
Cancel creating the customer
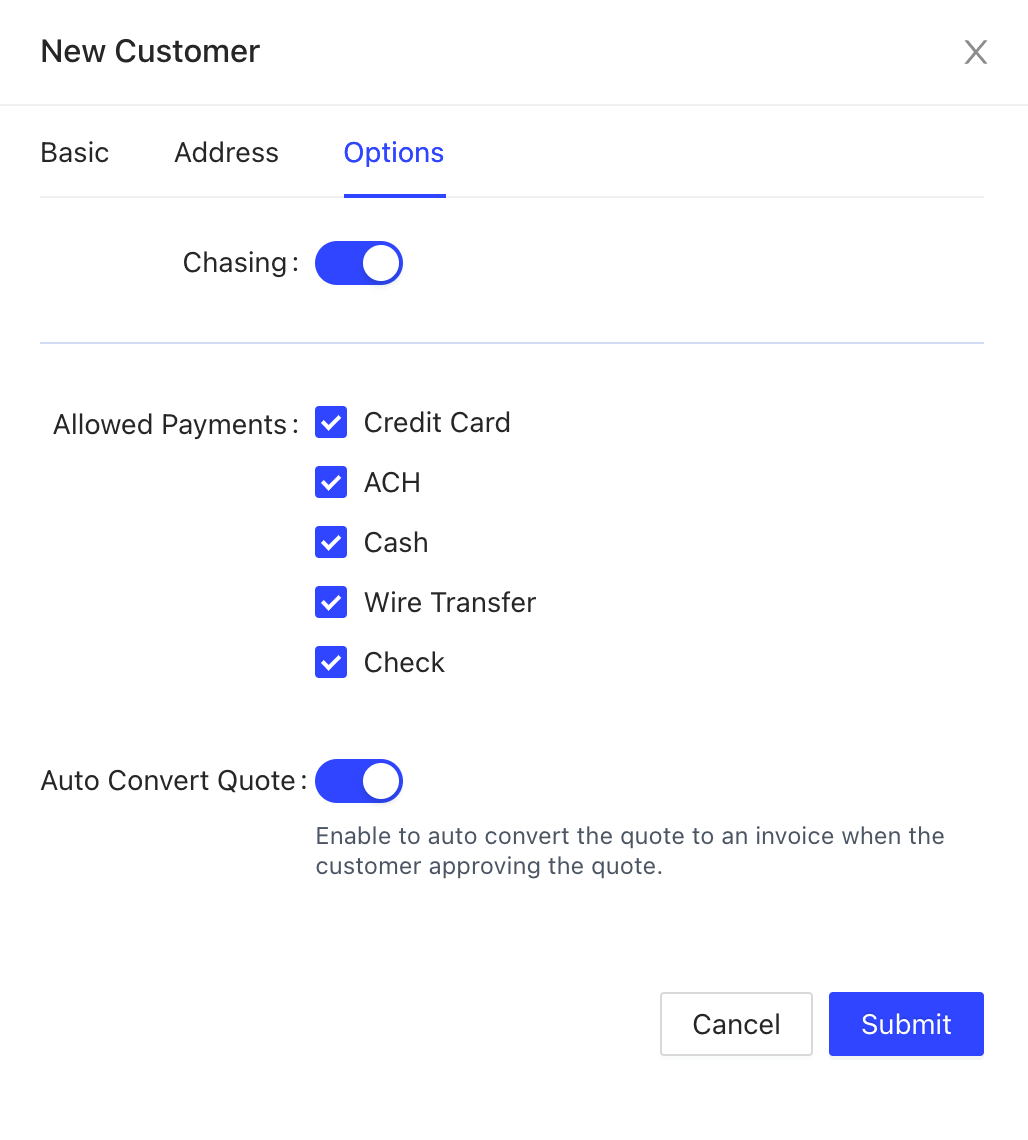pos(736,1024)
